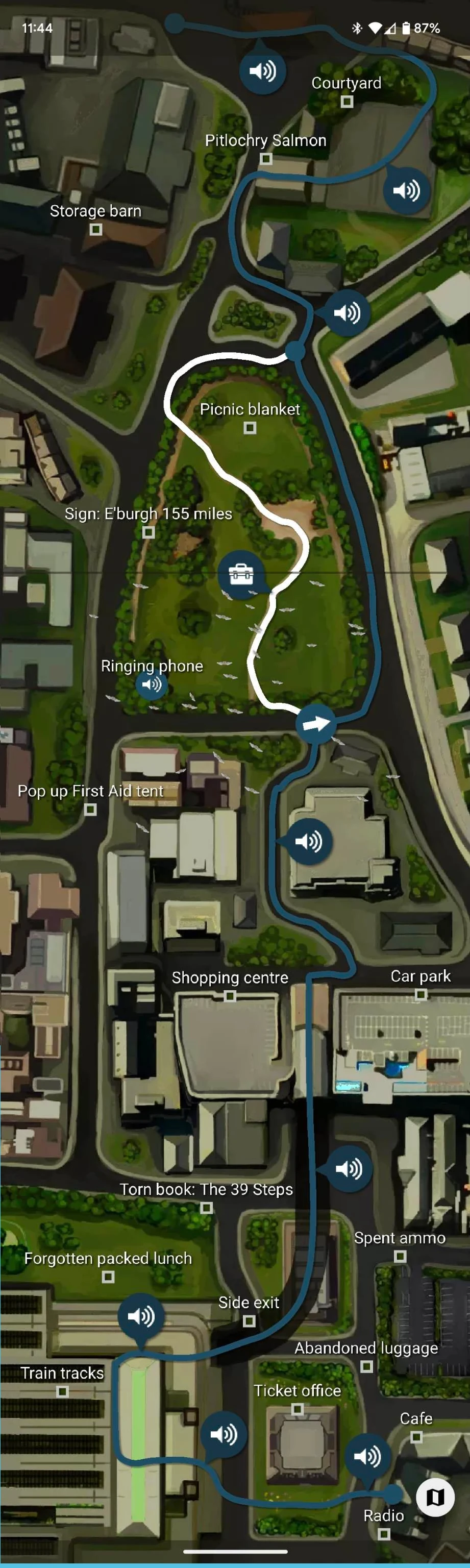
Task: Play audio marker under Forgotten packed lunch
Action: click(141, 1316)
